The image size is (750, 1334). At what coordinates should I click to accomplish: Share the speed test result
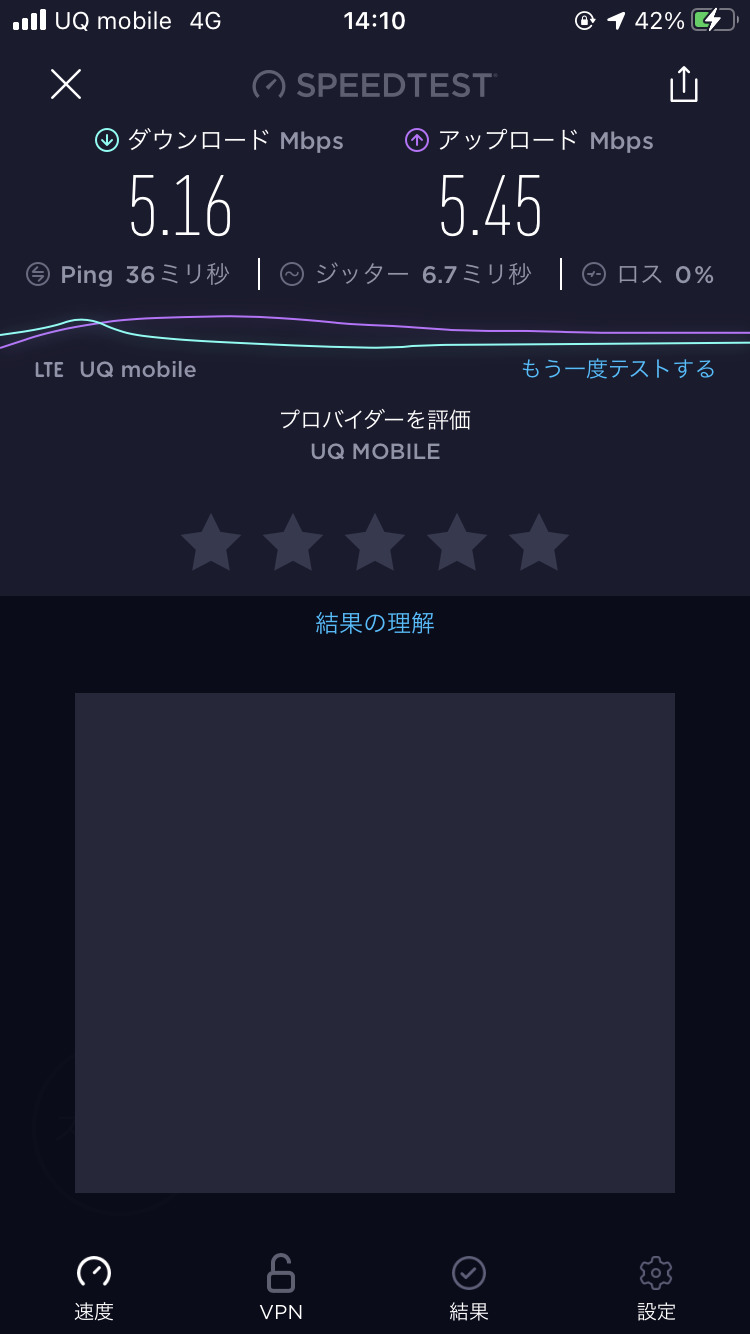684,84
